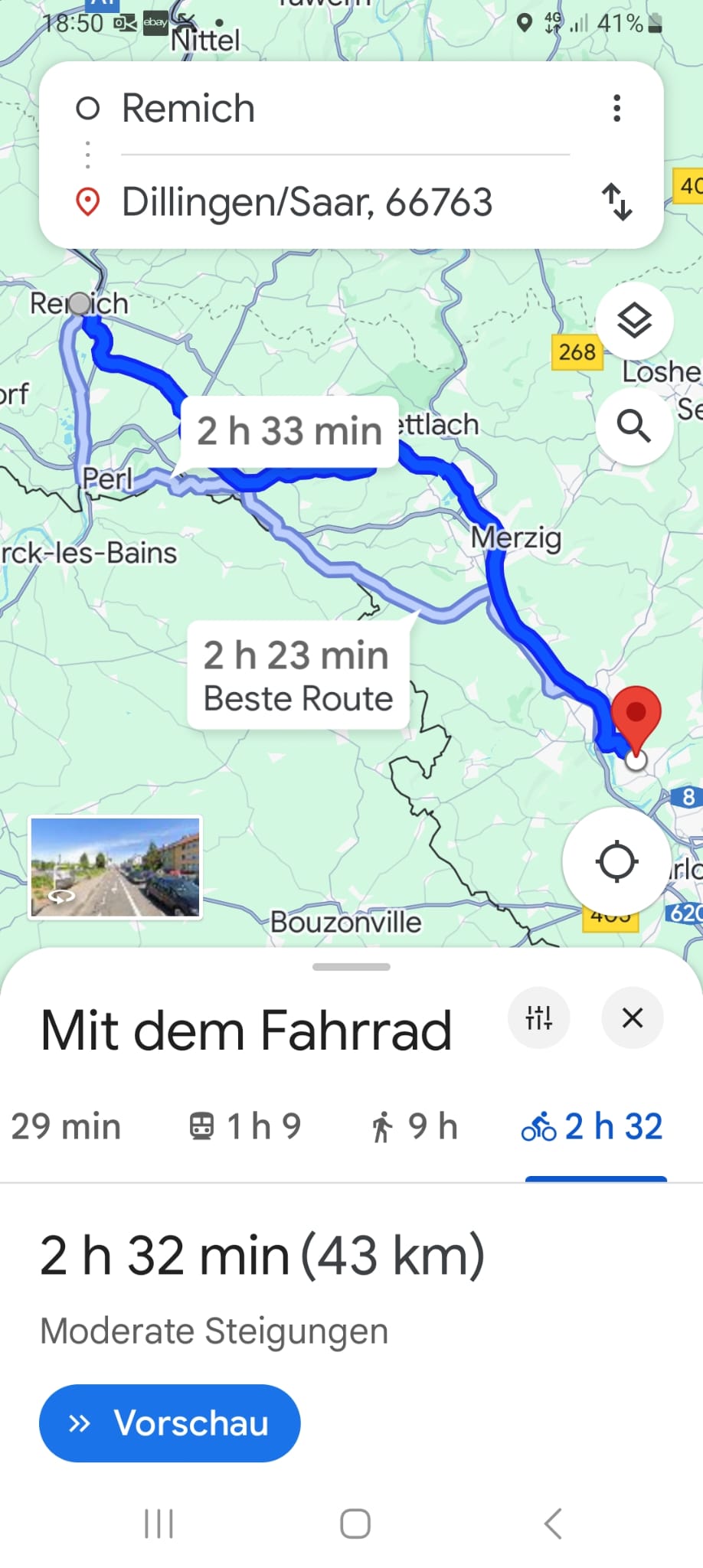Viewport: 703px width, 1568px height.
Task: Tap the Vorschau button
Action: [x=169, y=1423]
